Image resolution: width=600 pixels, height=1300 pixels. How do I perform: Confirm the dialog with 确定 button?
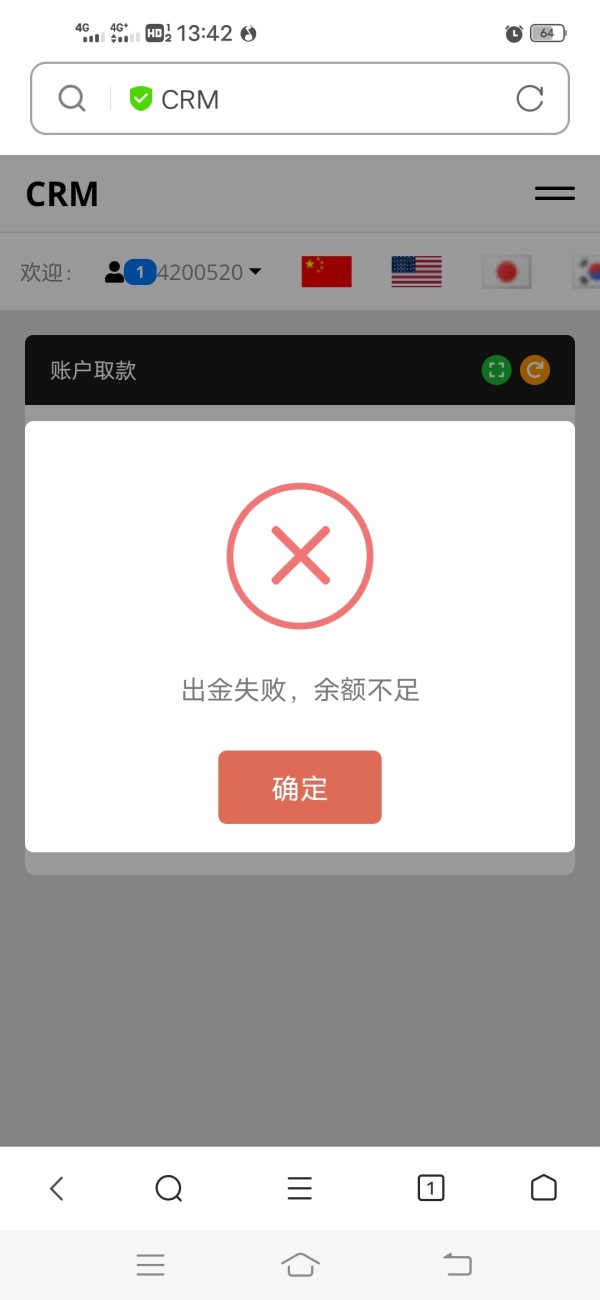(x=300, y=787)
